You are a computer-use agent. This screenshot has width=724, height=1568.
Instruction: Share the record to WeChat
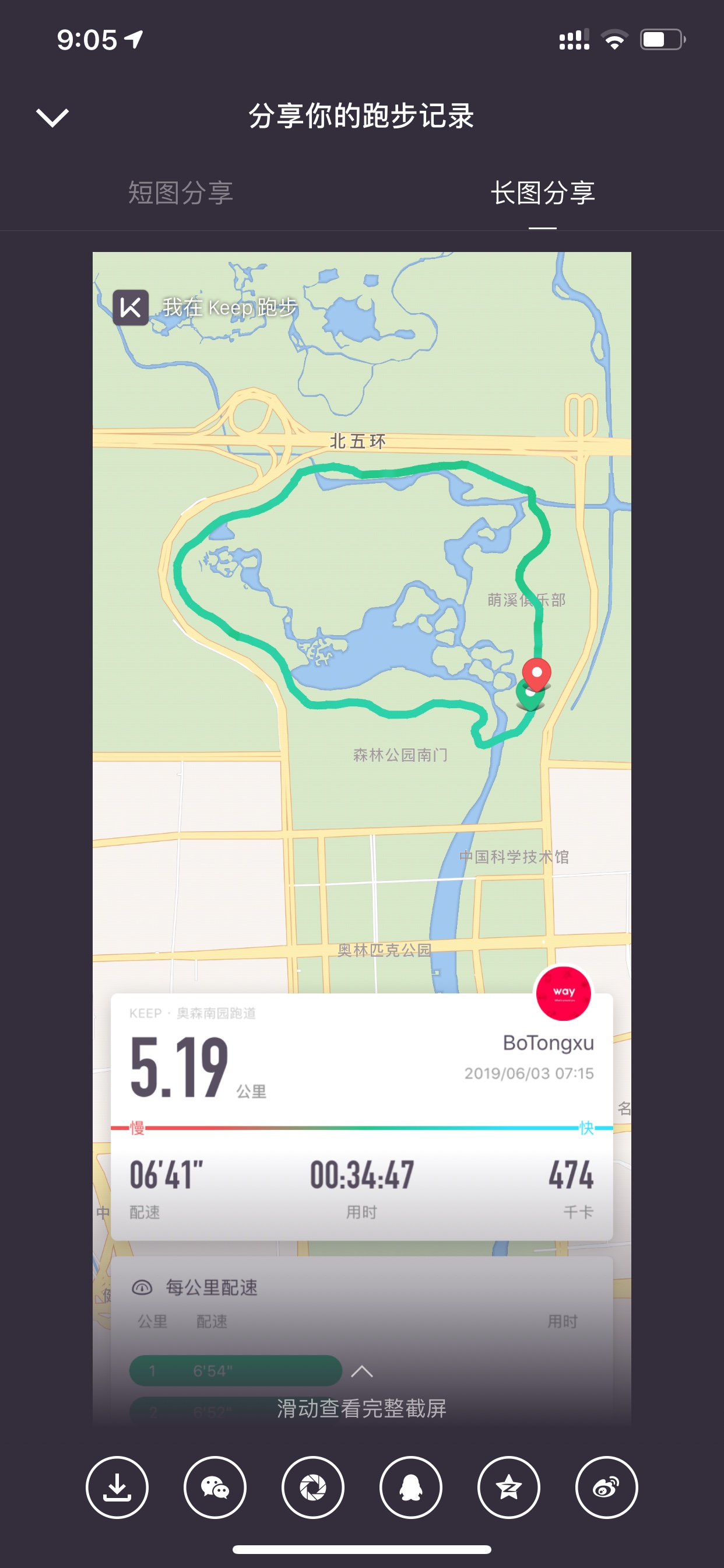(x=215, y=1487)
